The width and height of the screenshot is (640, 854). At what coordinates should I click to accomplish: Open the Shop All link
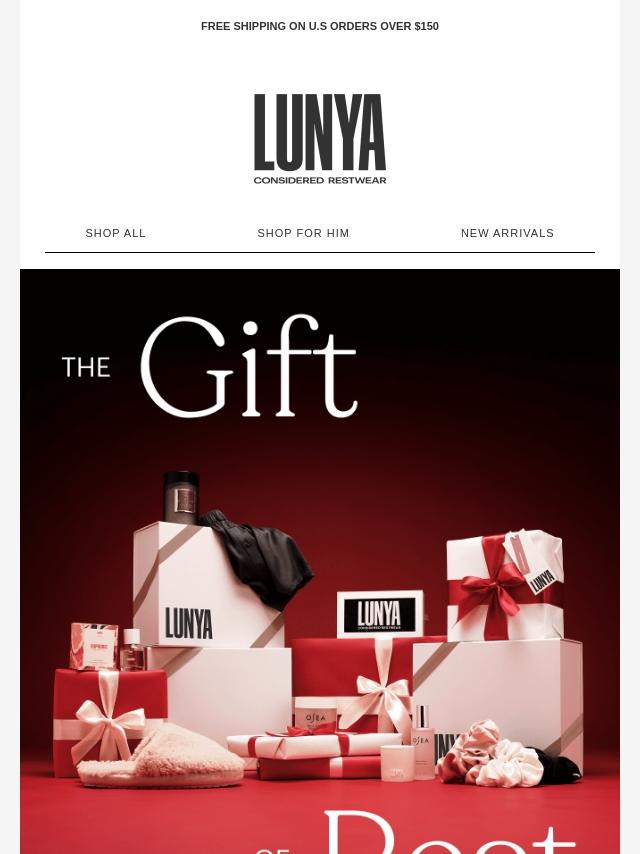(115, 233)
